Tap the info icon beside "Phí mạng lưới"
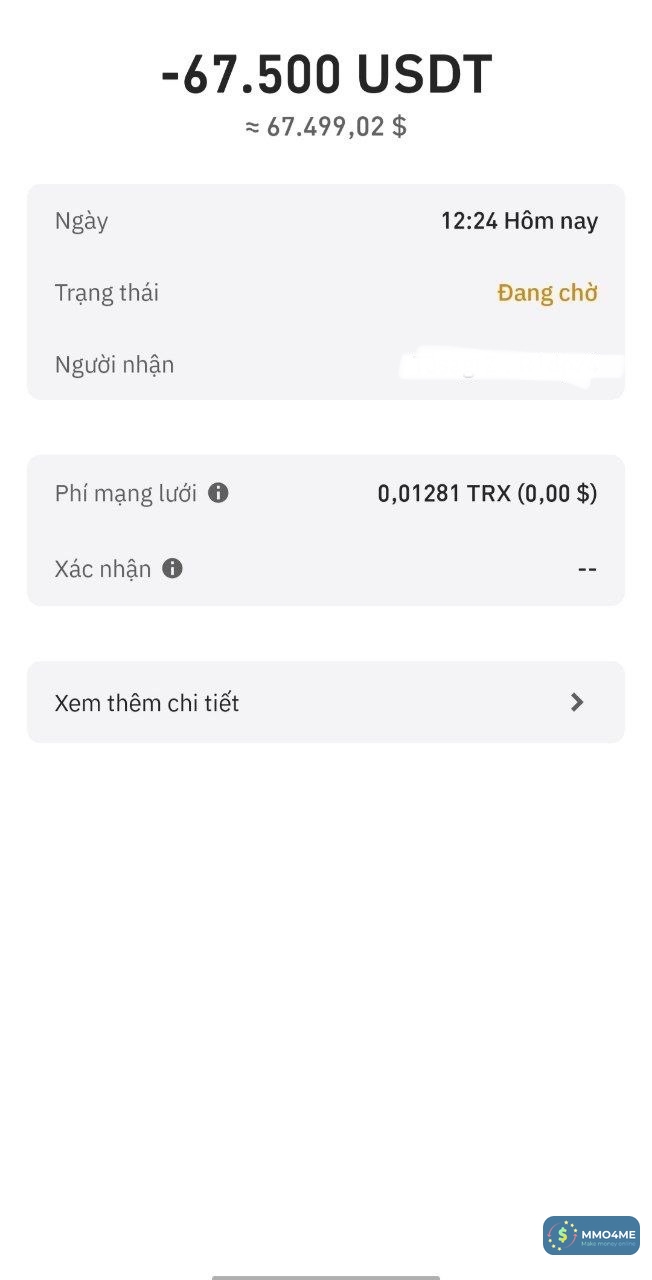Viewport: 652px width, 1280px height. coord(218,493)
